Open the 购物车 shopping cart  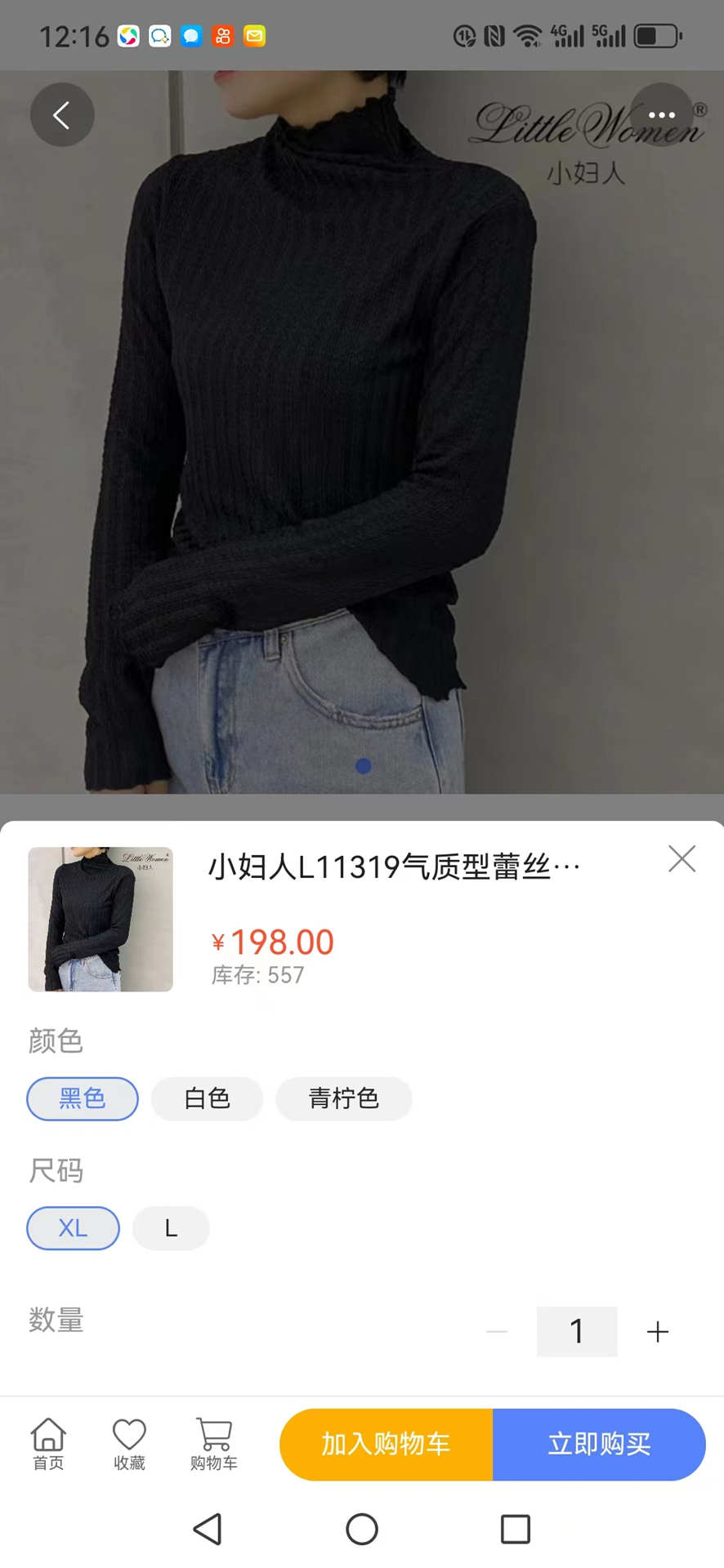[213, 1444]
